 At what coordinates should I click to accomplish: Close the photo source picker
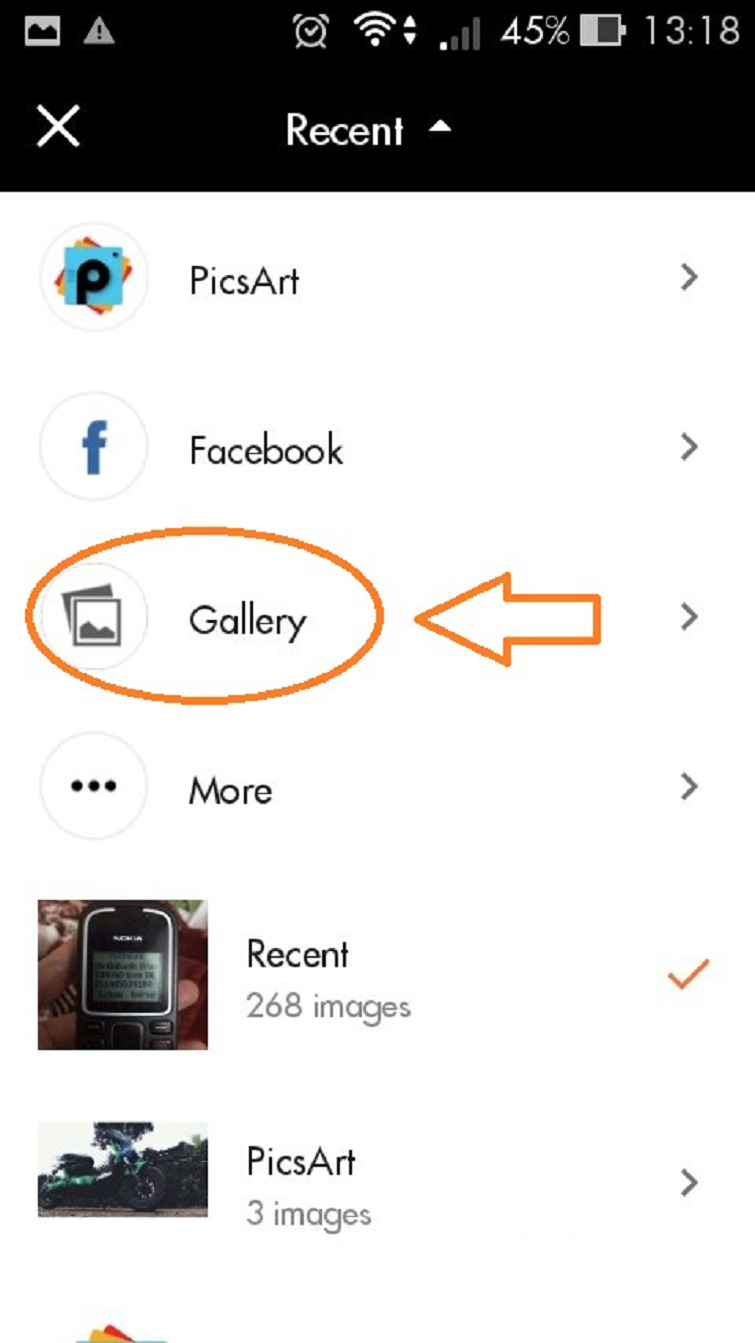57,128
